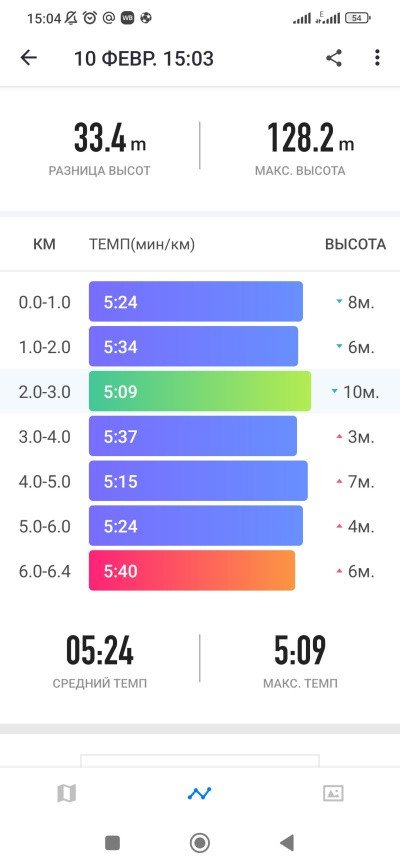Switch to the photos tab
The width and height of the screenshot is (400, 867).
[333, 793]
